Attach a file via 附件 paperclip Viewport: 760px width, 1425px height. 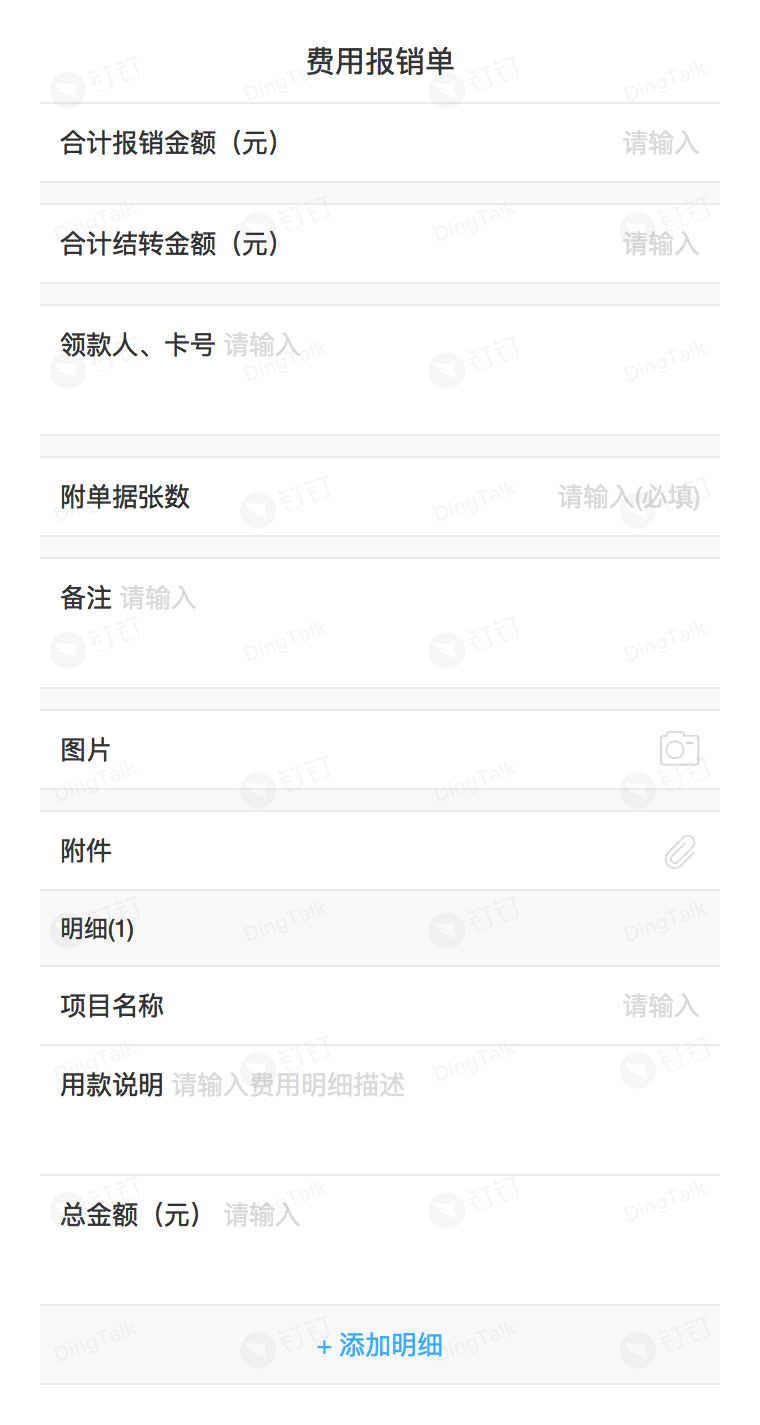pyautogui.click(x=680, y=852)
